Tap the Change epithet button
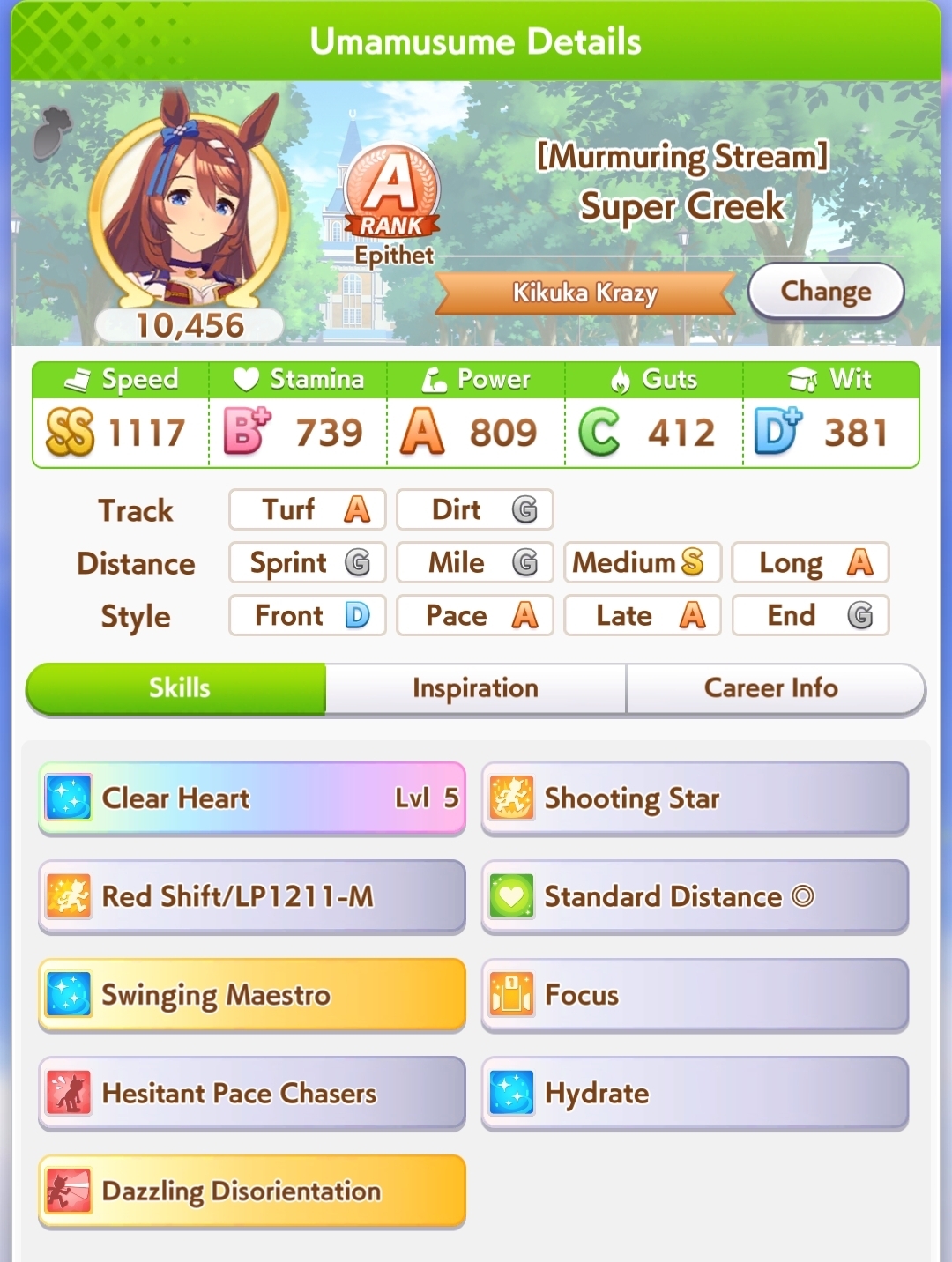The width and height of the screenshot is (952, 1262). tap(825, 291)
